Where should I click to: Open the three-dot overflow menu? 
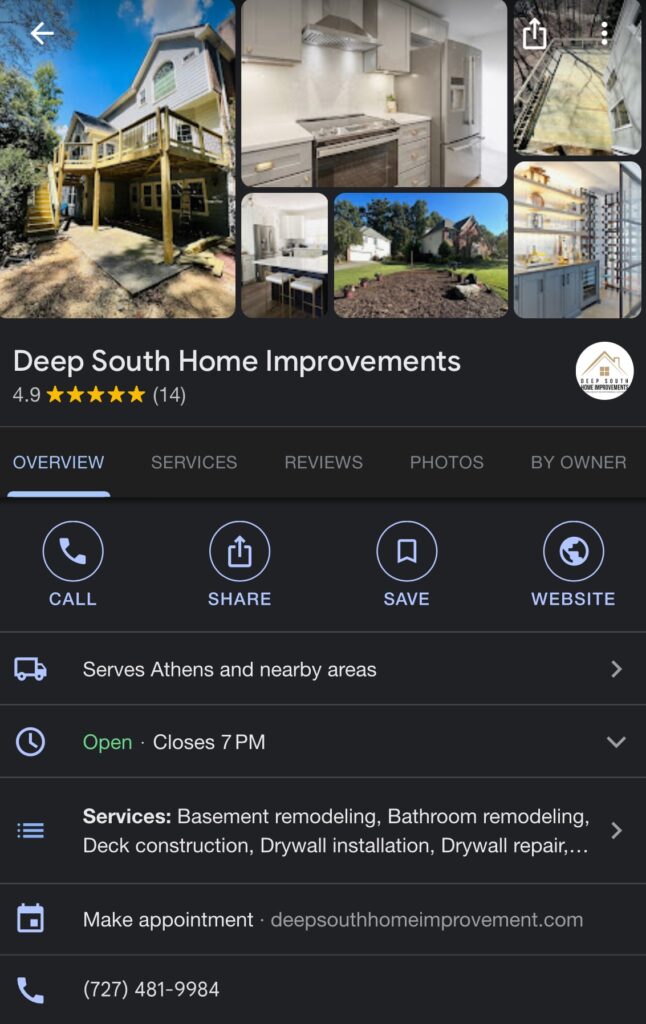click(x=605, y=33)
